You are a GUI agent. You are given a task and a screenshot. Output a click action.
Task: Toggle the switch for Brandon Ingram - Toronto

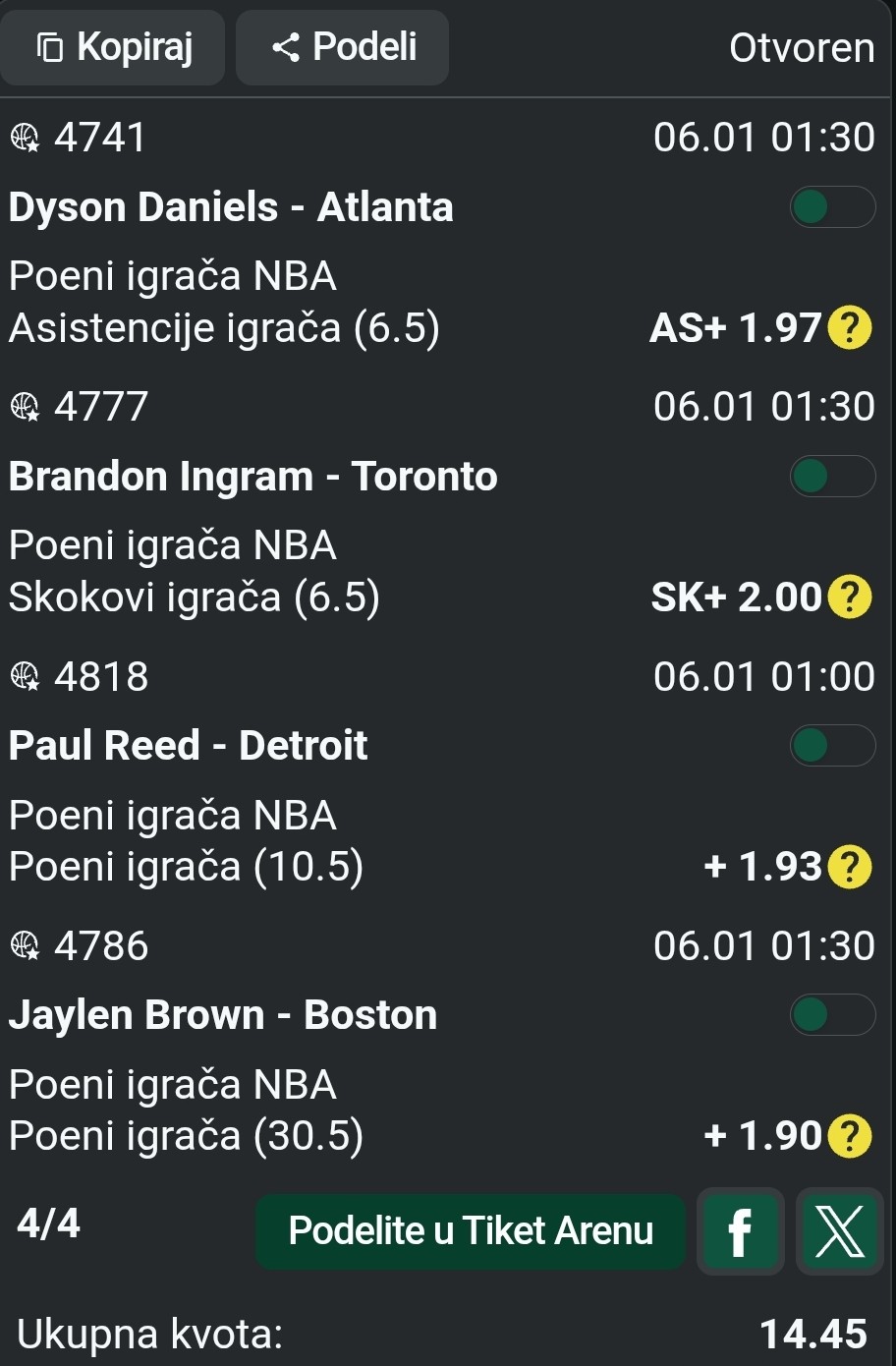pyautogui.click(x=832, y=477)
